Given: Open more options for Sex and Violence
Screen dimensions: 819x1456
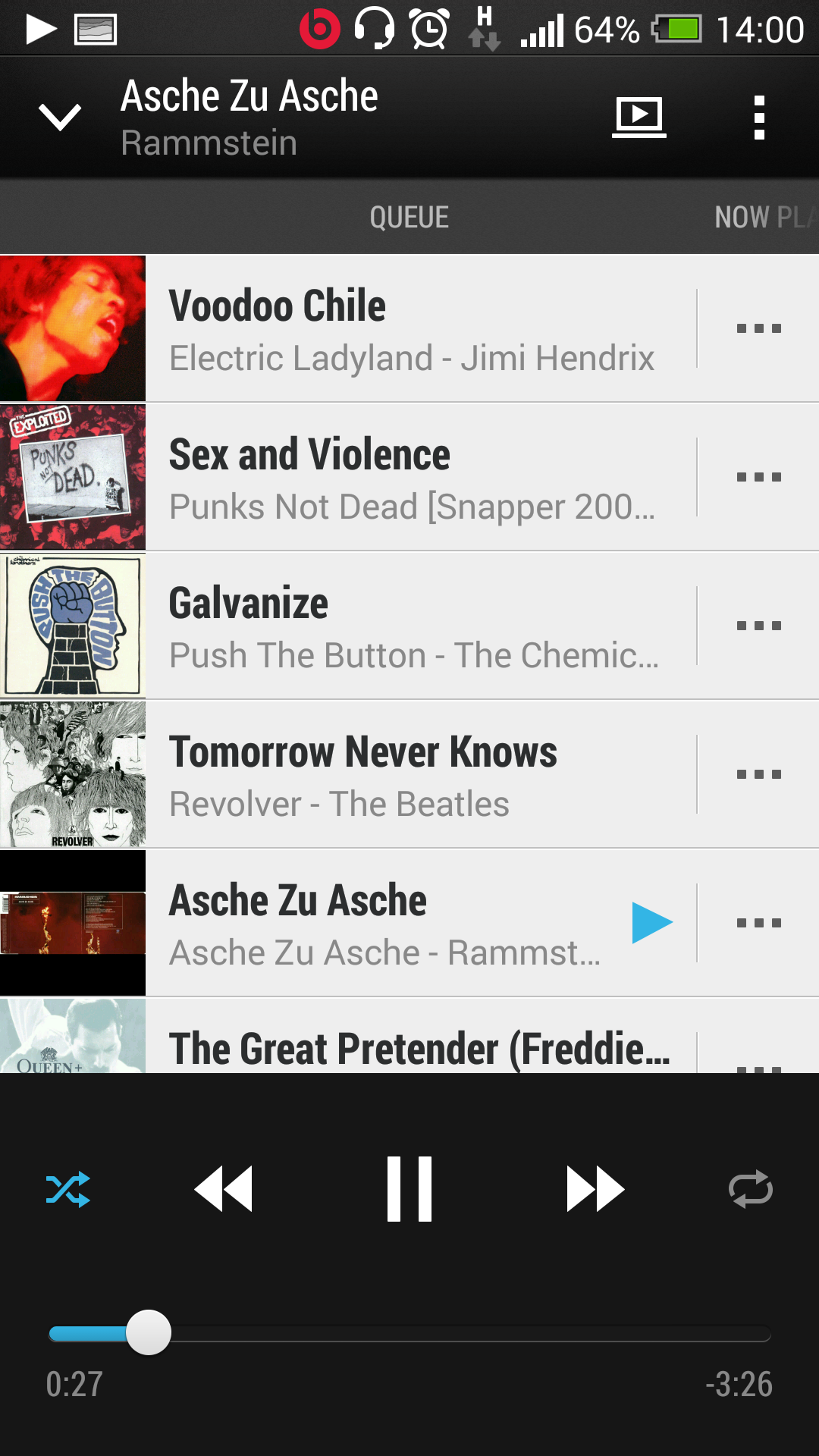Looking at the screenshot, I should tap(759, 477).
